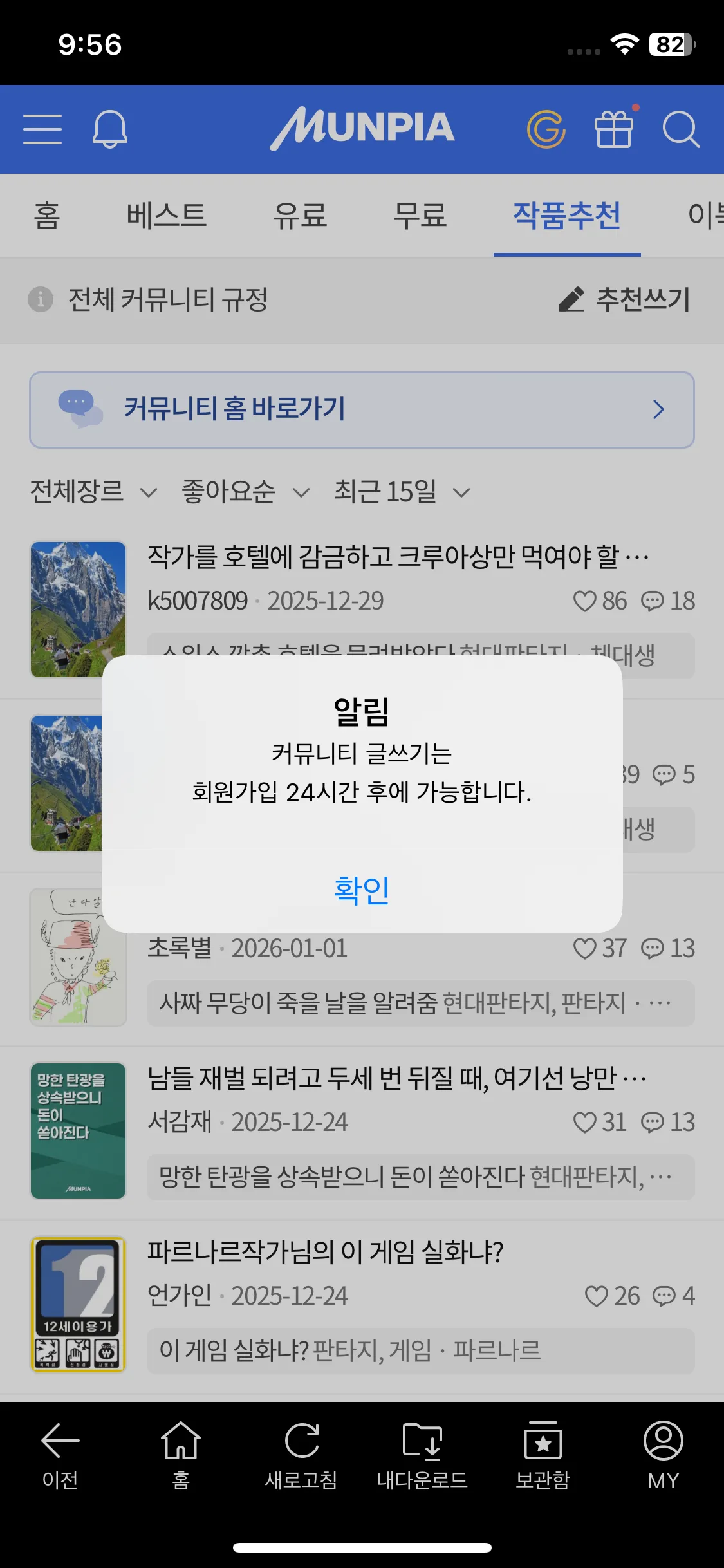The image size is (724, 1568).
Task: Open the hamburger menu
Action: [x=42, y=129]
